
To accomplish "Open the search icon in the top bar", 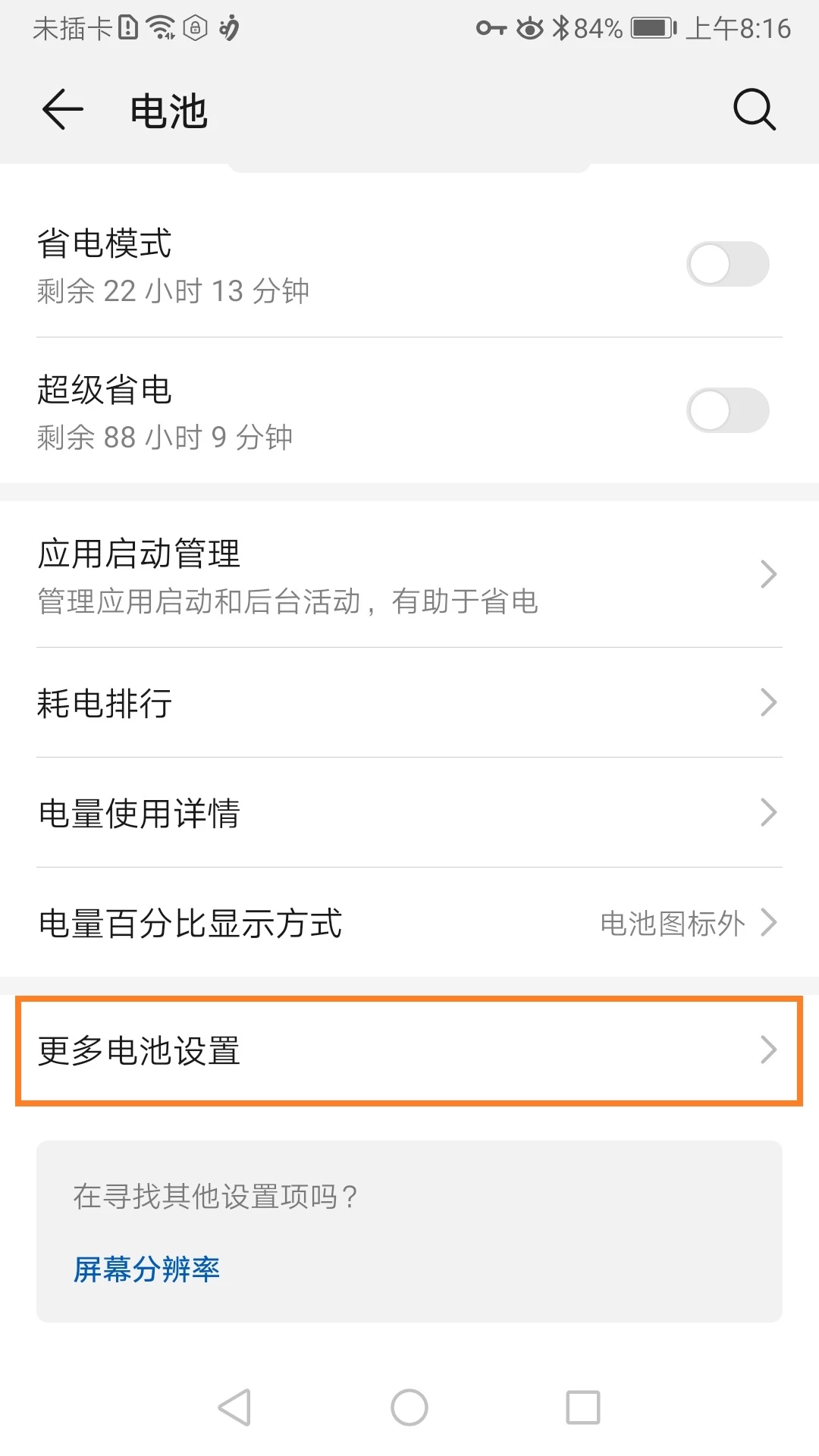I will coord(754,110).
